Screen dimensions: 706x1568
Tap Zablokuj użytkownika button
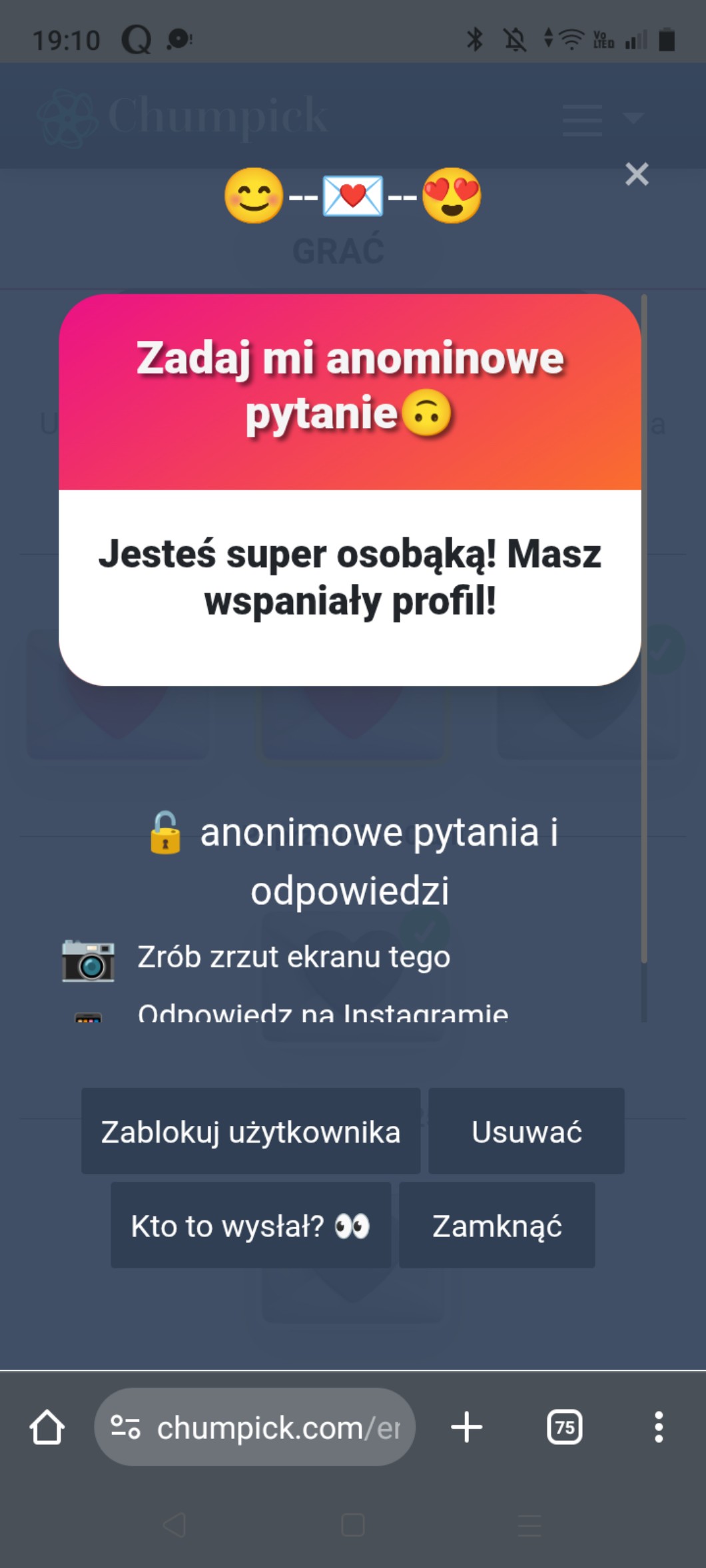[x=250, y=1131]
